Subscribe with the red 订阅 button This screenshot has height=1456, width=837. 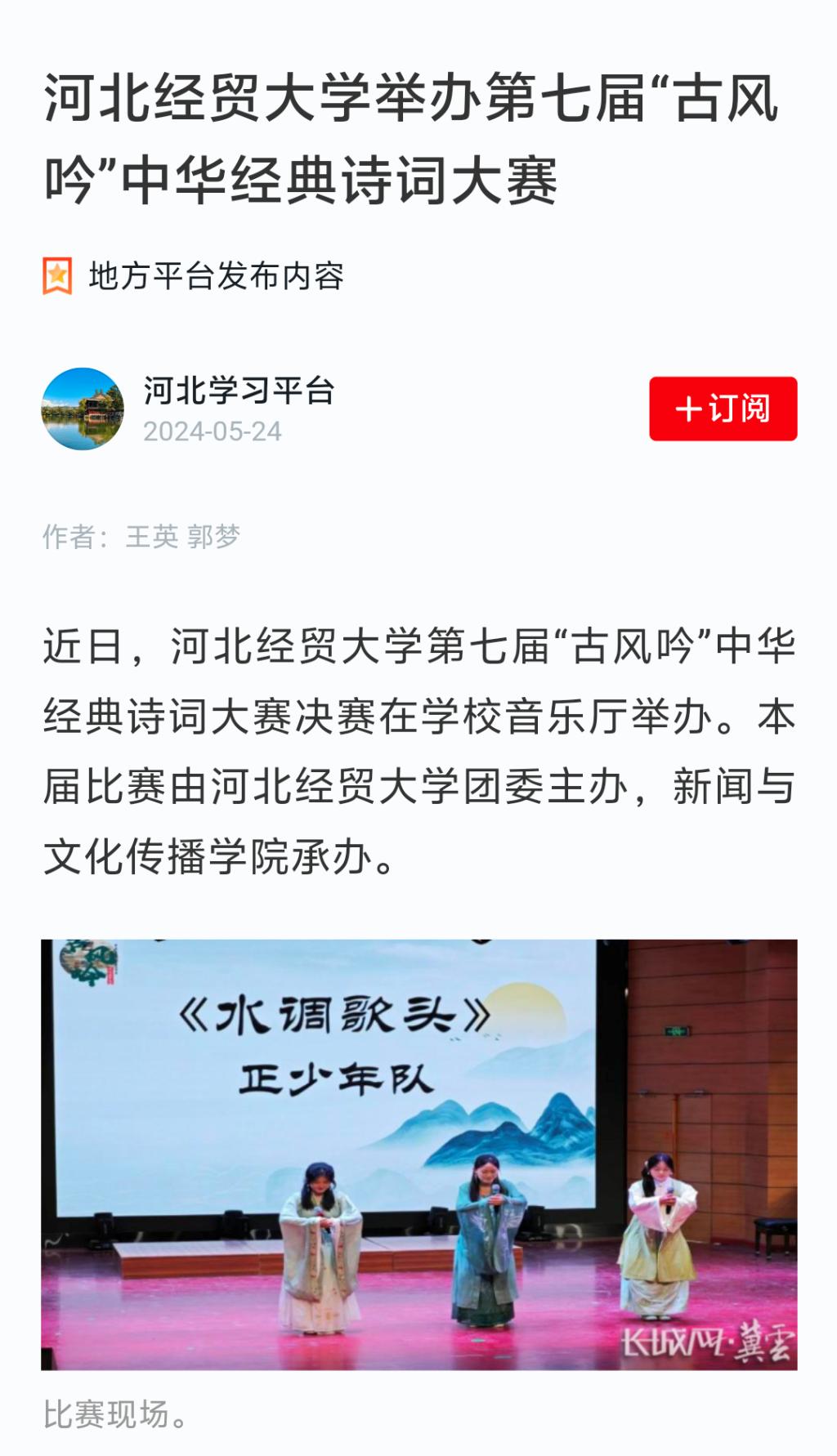[x=723, y=409]
